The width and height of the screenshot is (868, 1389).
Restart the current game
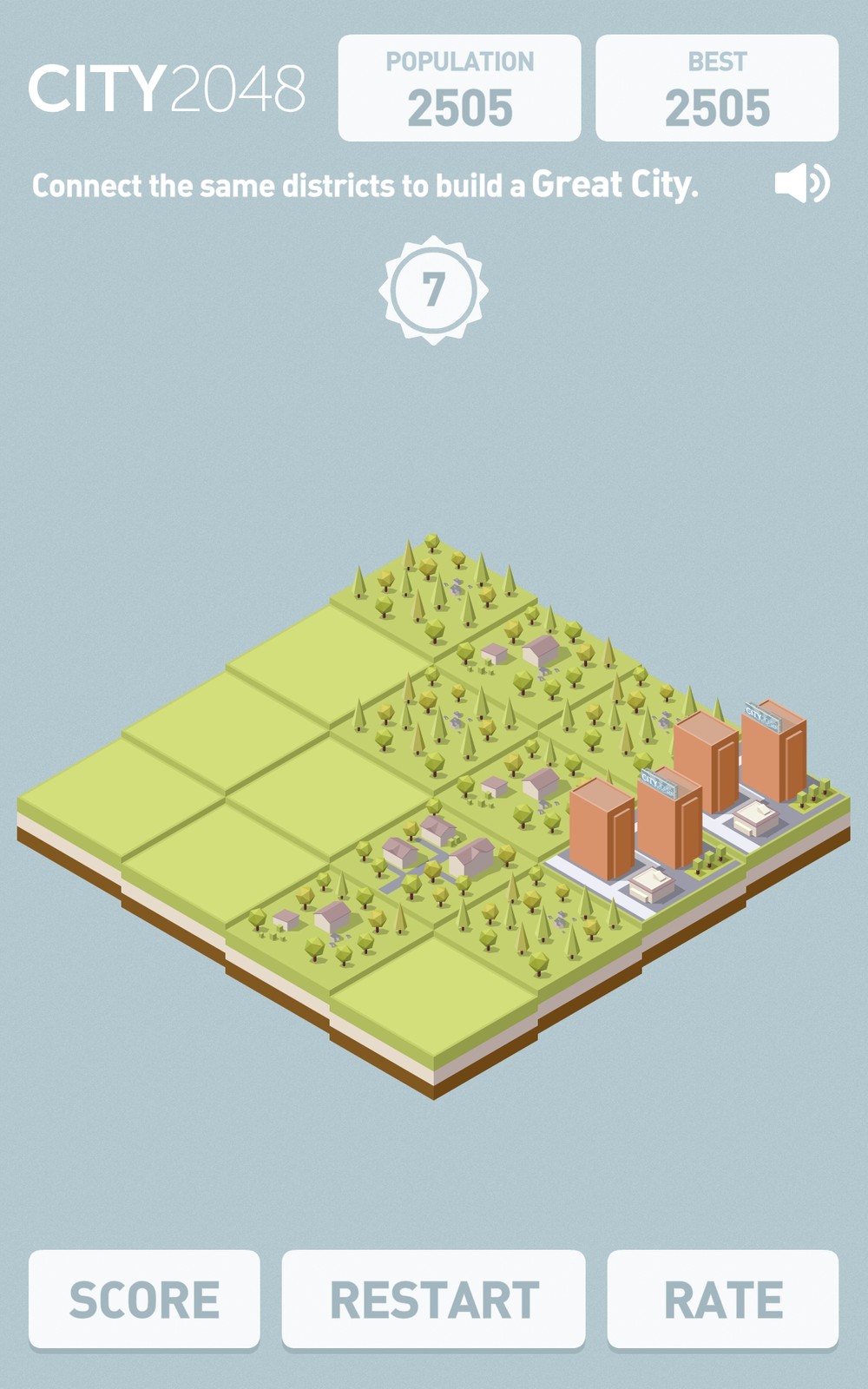pyautogui.click(x=434, y=1299)
